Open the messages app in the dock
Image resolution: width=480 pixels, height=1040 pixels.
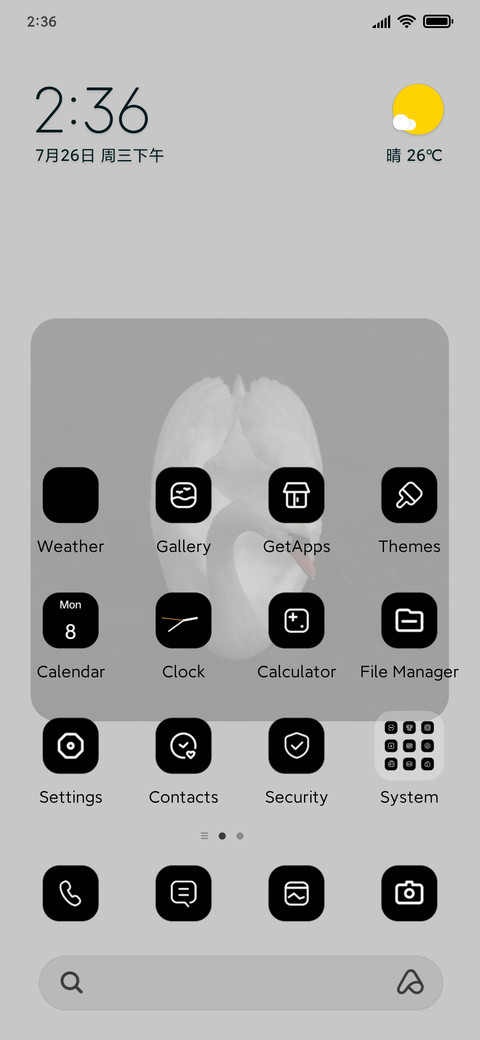pyautogui.click(x=184, y=893)
